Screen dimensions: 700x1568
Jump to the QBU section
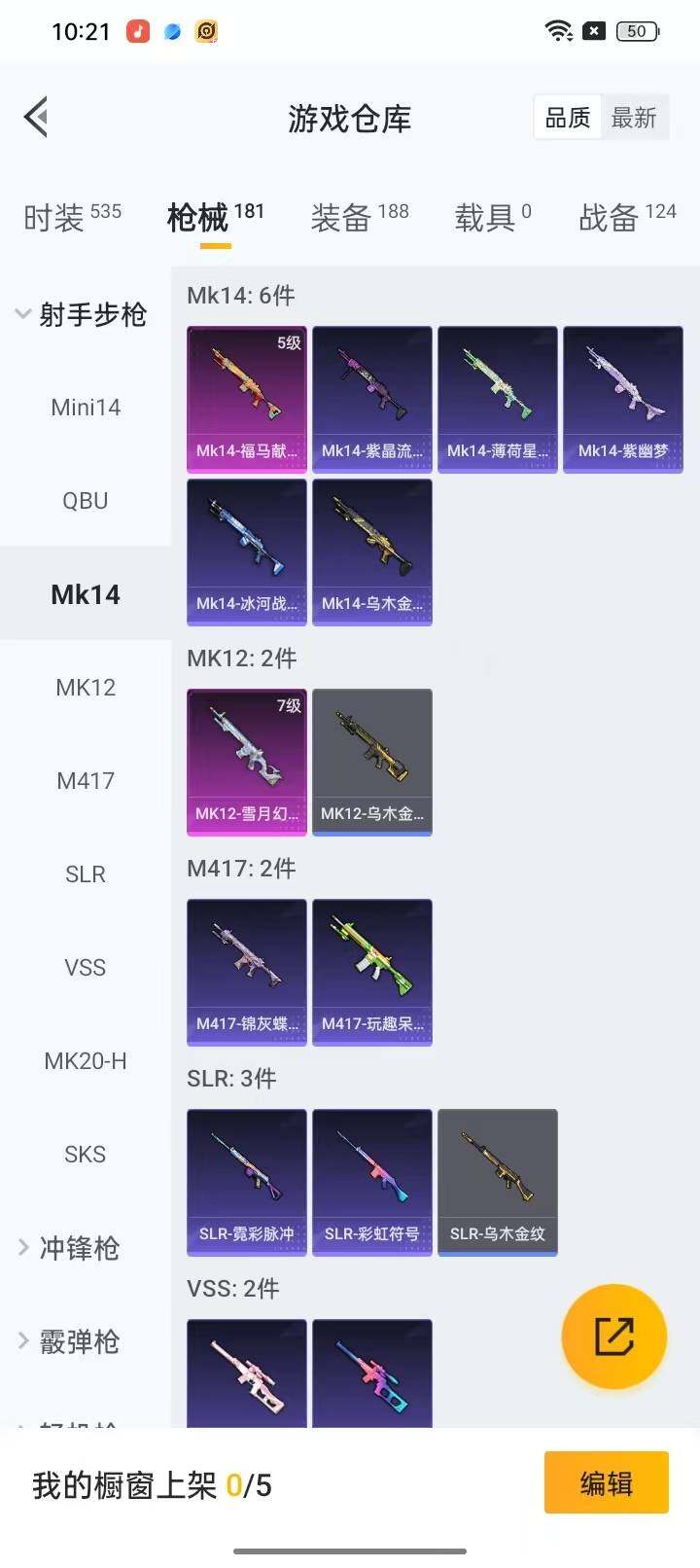pyautogui.click(x=86, y=501)
